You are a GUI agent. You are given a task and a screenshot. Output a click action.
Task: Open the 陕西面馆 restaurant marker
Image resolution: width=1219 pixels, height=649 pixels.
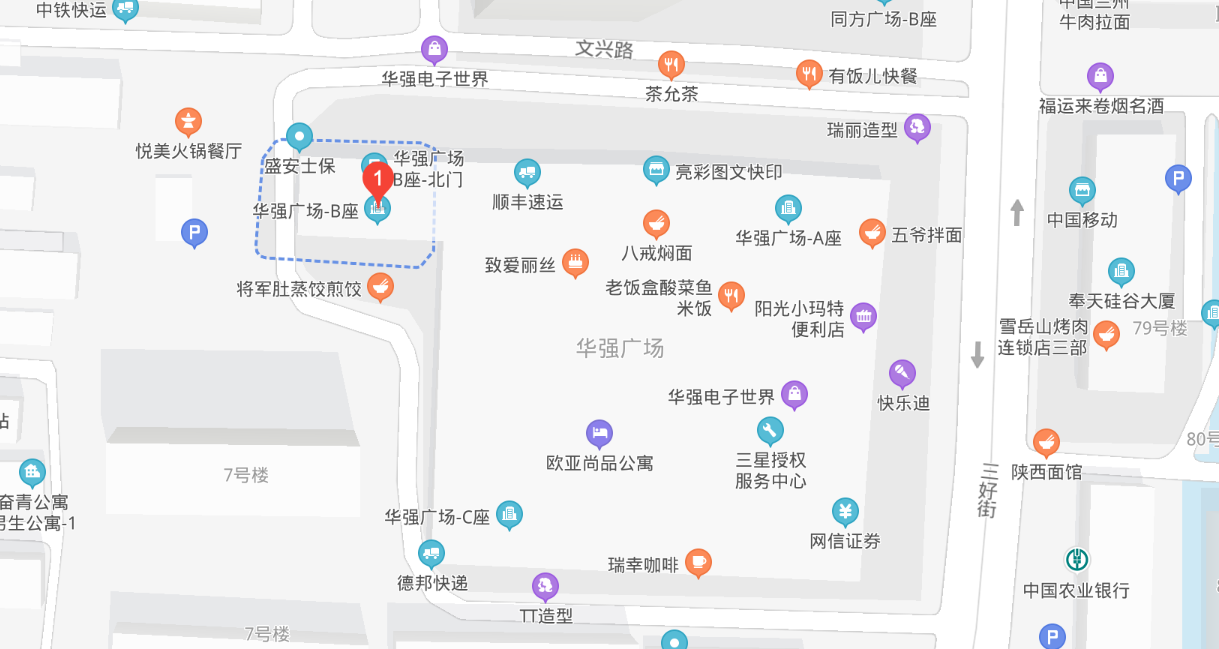pyautogui.click(x=1046, y=441)
